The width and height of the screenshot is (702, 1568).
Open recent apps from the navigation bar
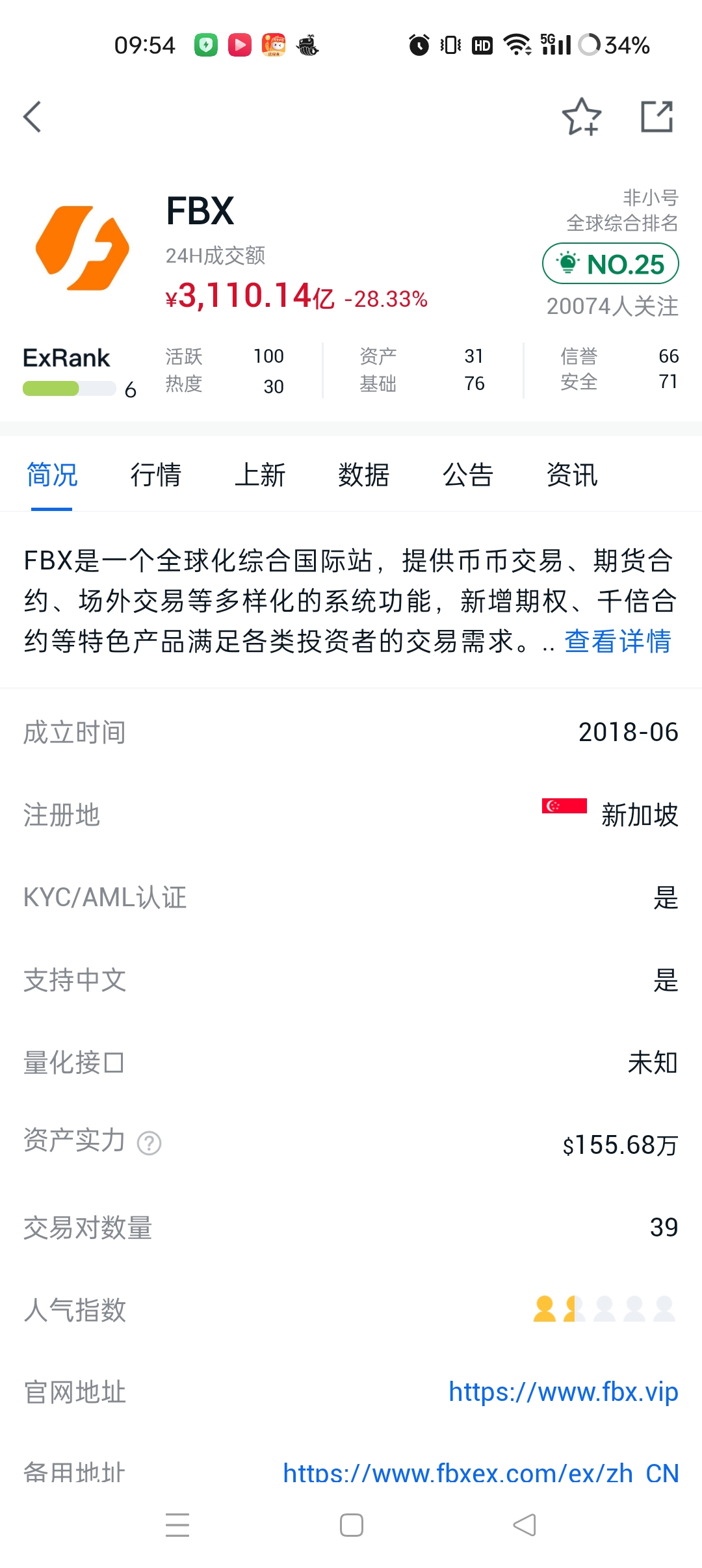tap(177, 1525)
